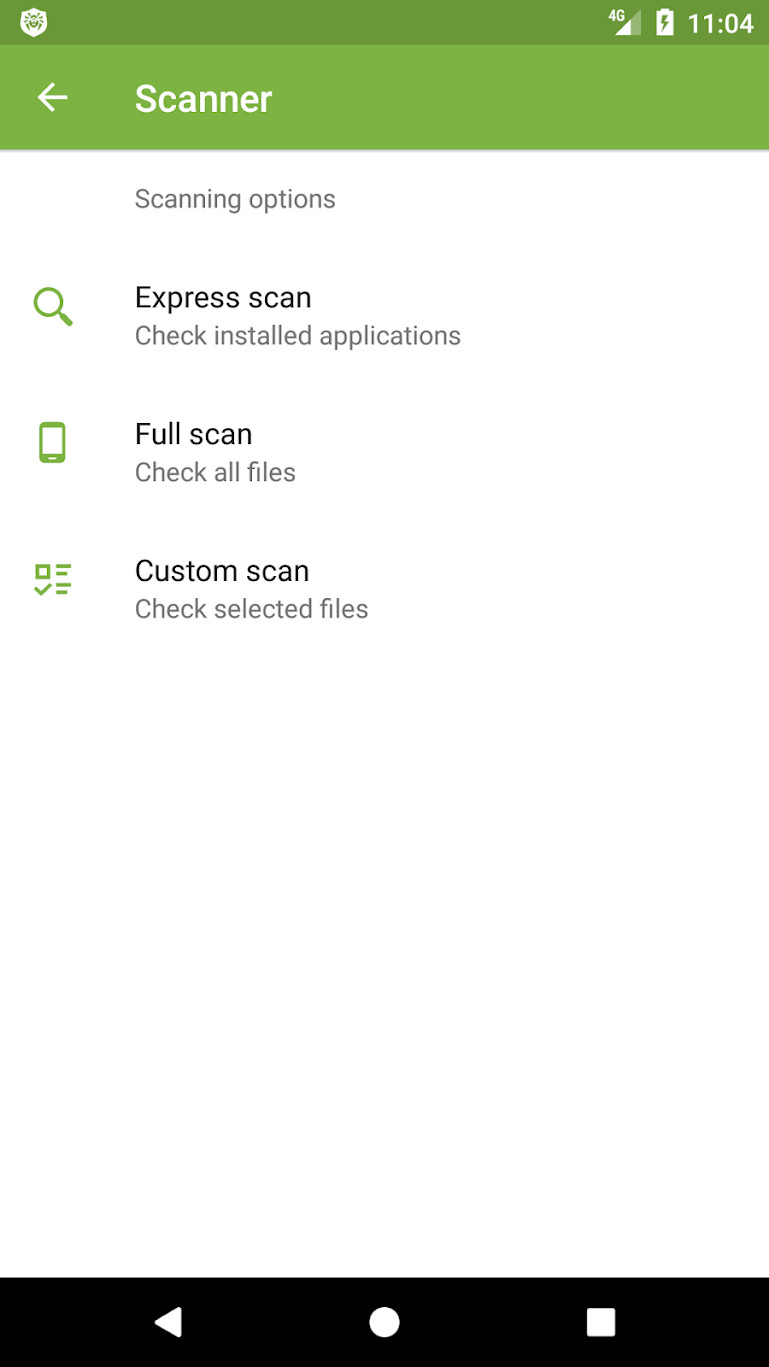769x1367 pixels.
Task: Run a Full scan of all files
Action: click(215, 452)
